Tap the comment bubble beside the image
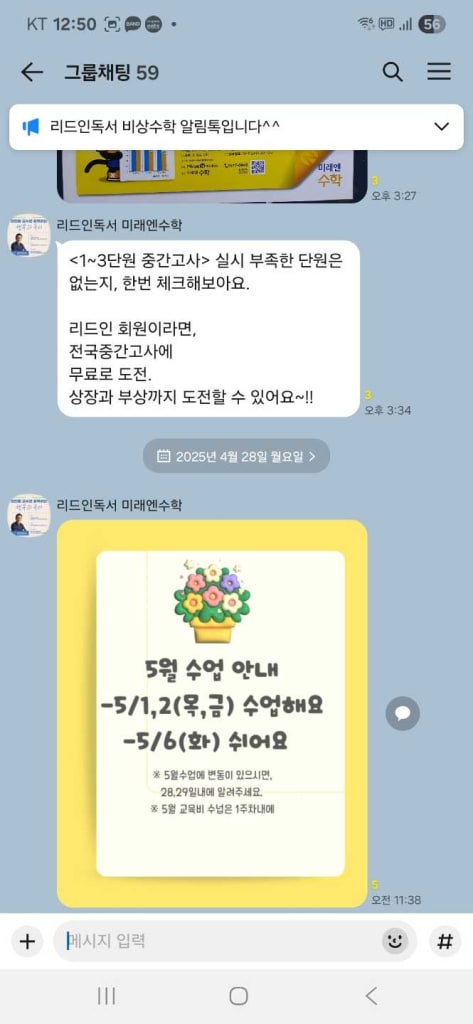The image size is (473, 1024). pos(402,713)
